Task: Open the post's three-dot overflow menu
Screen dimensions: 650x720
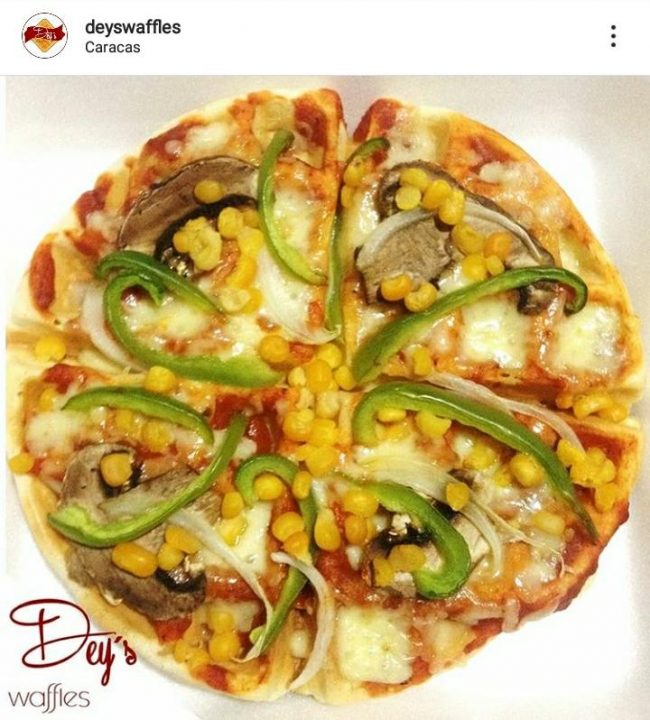Action: 613,36
